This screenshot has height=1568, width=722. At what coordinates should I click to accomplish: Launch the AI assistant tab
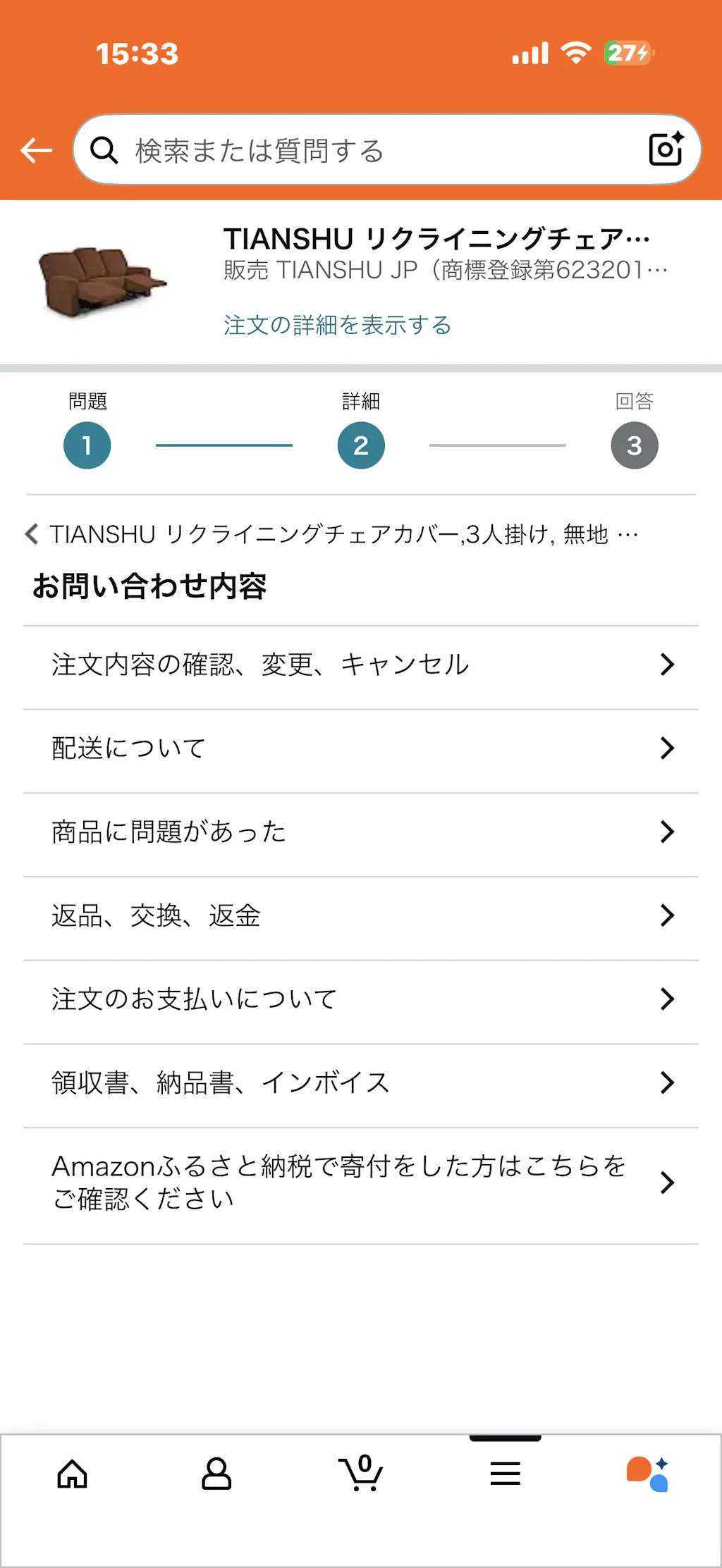tap(648, 1474)
